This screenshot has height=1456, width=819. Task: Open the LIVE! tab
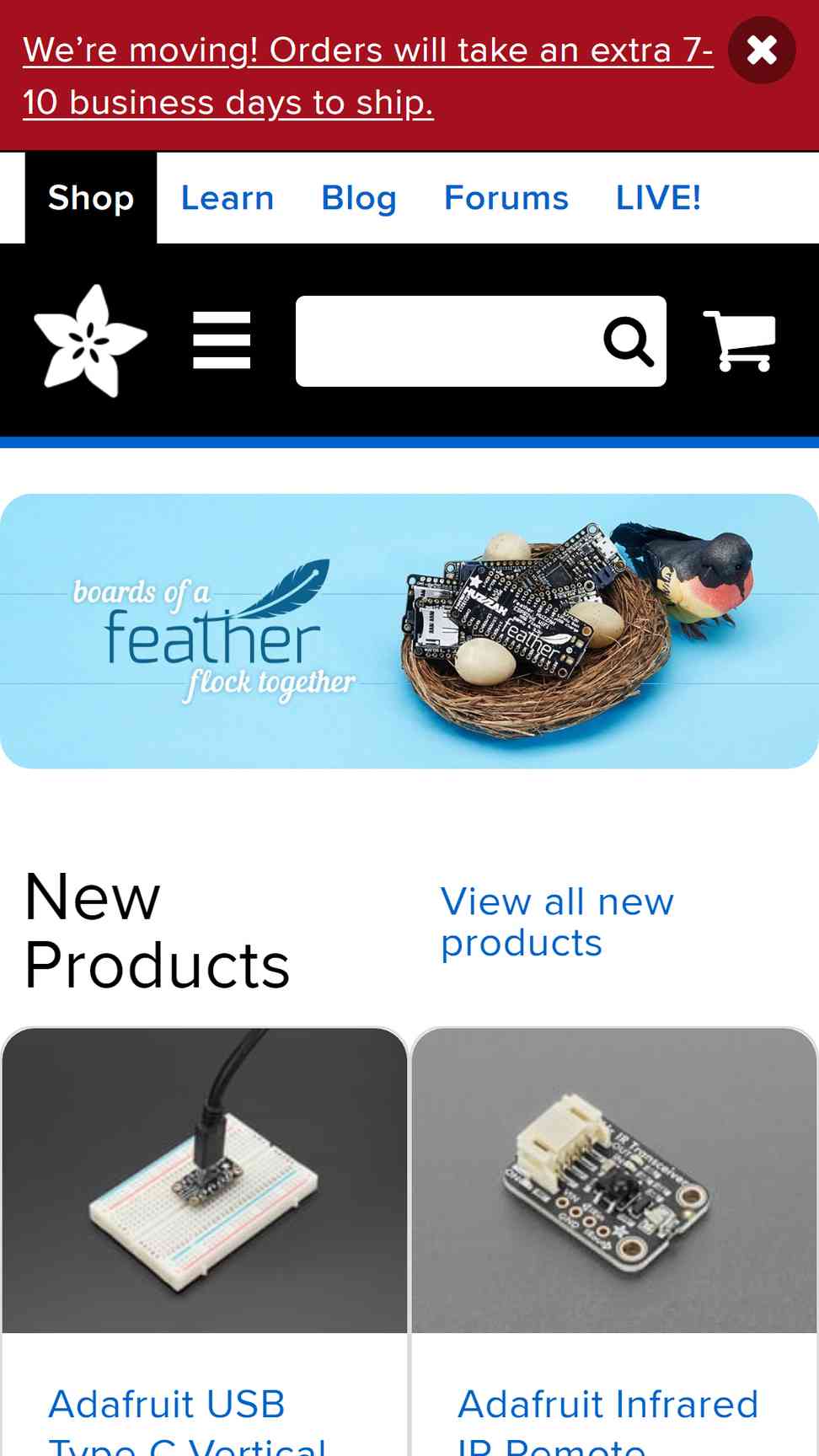[x=658, y=198]
